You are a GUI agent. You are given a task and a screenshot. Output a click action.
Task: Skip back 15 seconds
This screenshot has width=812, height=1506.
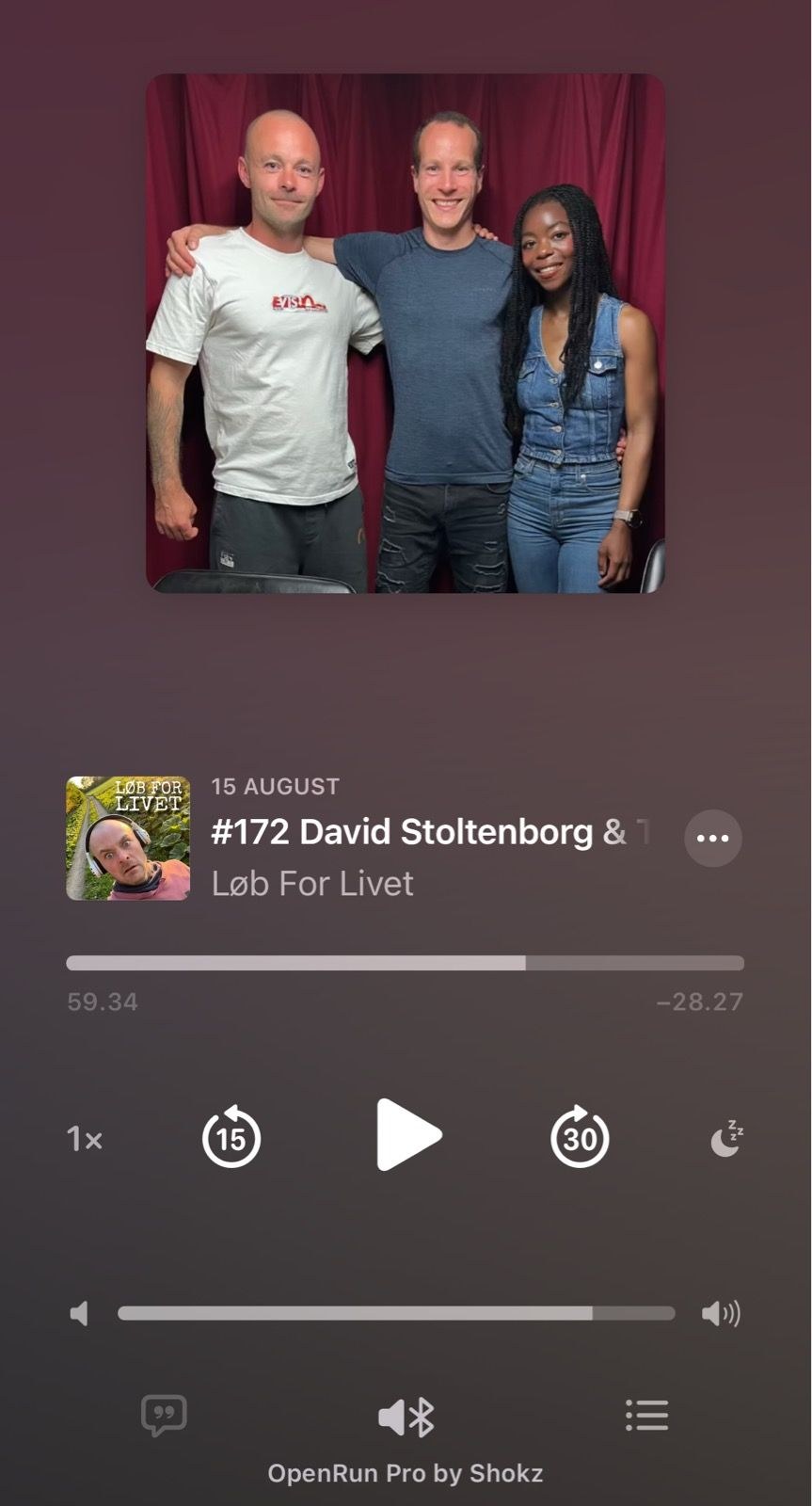tap(231, 1138)
